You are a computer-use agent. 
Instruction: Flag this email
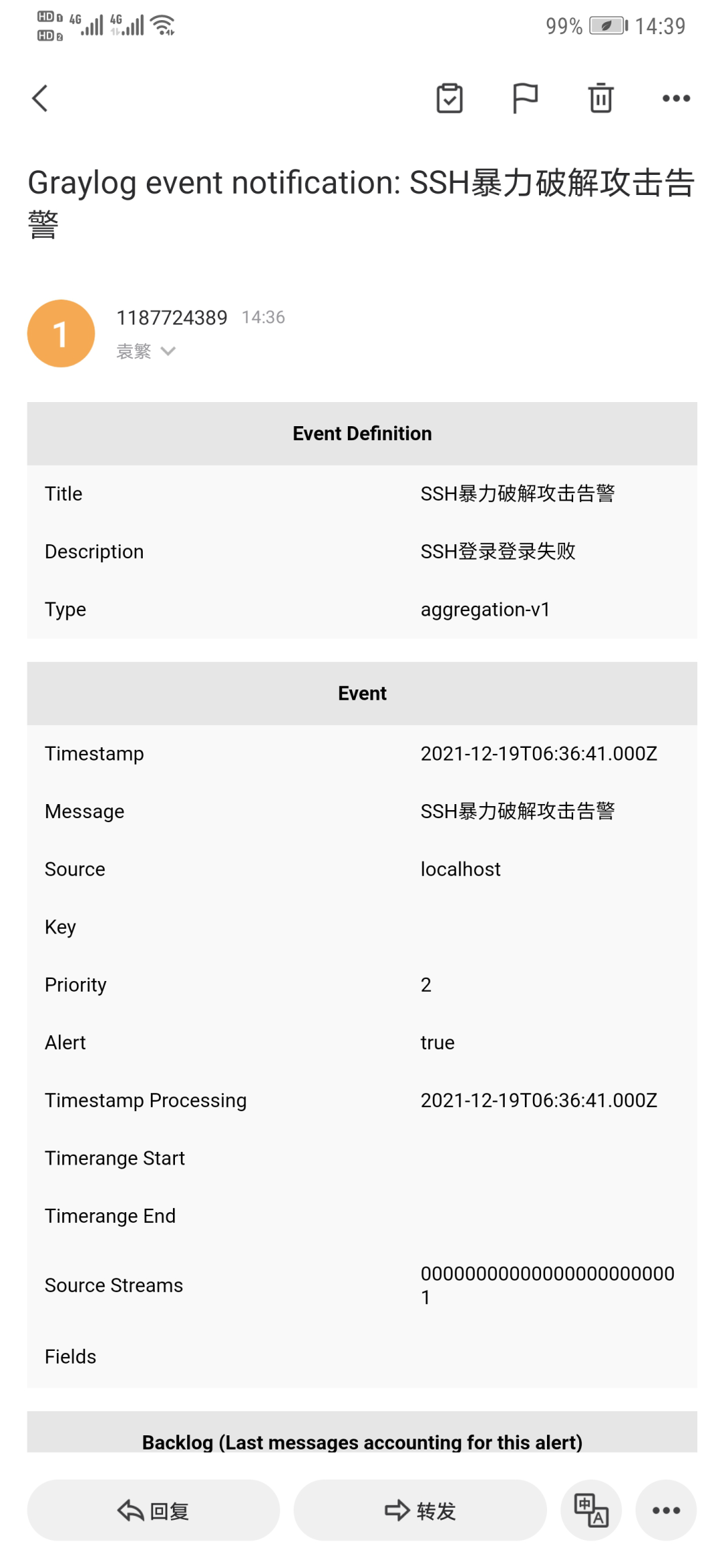[x=525, y=99]
